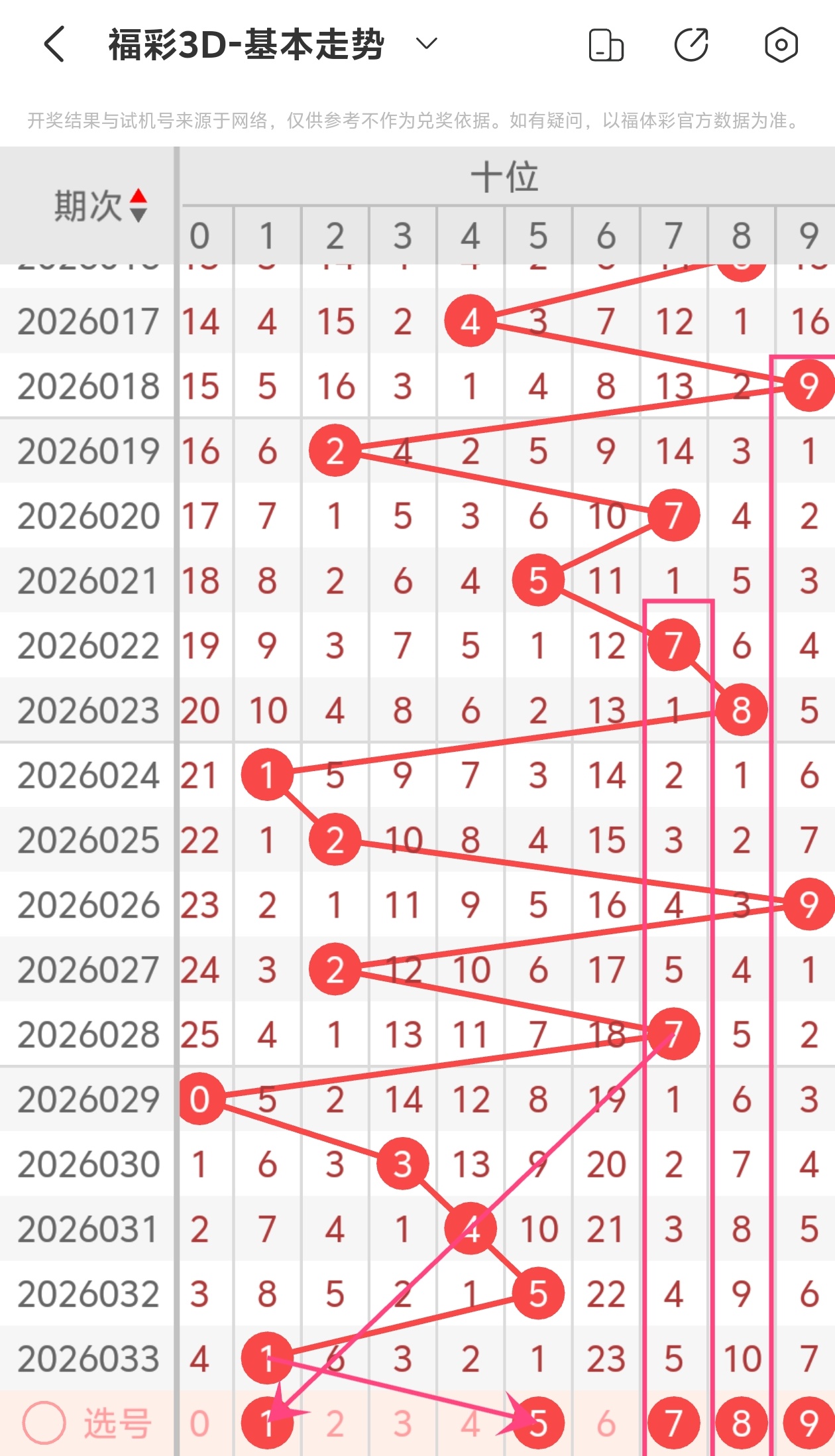
Task: Toggle 期次 sort order
Action: [138, 206]
